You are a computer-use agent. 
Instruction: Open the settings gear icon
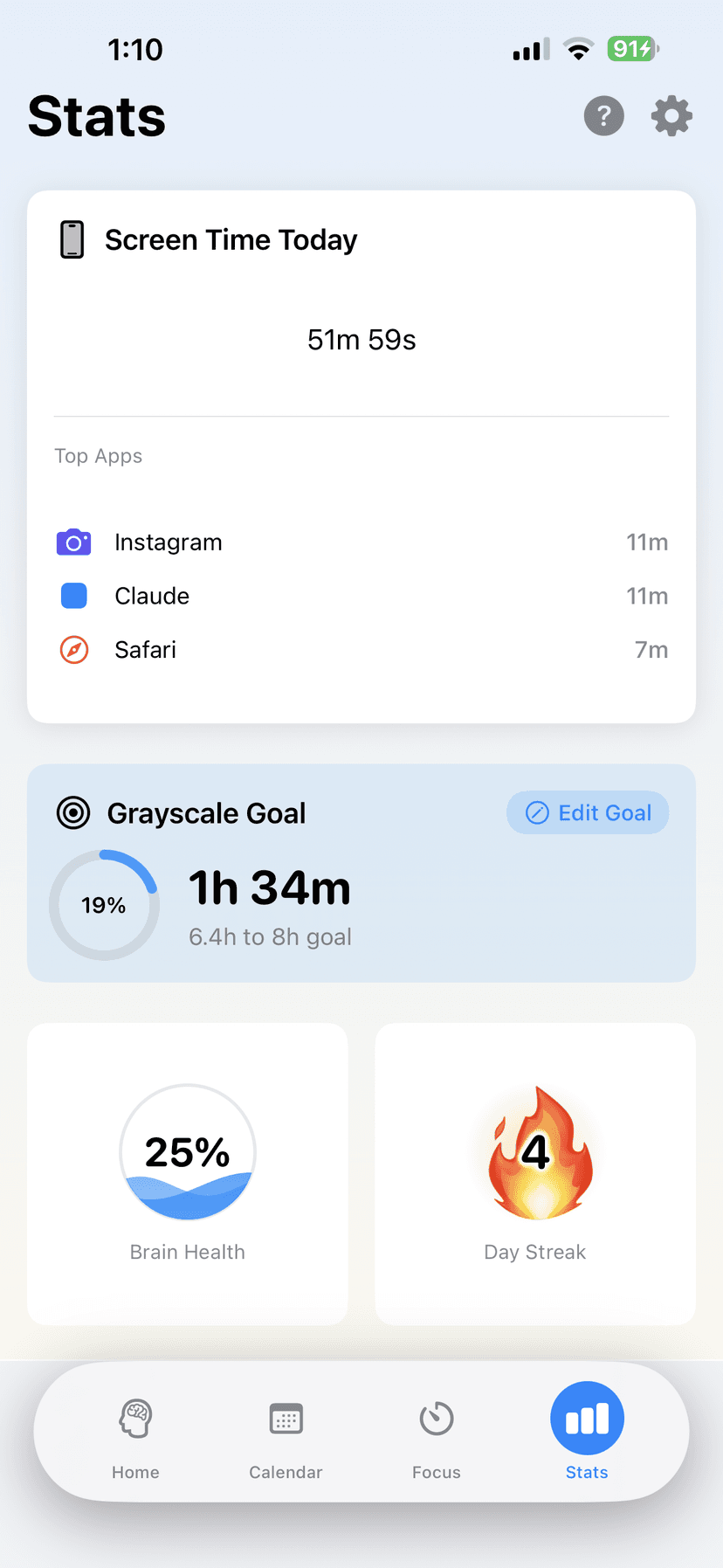pyautogui.click(x=671, y=115)
